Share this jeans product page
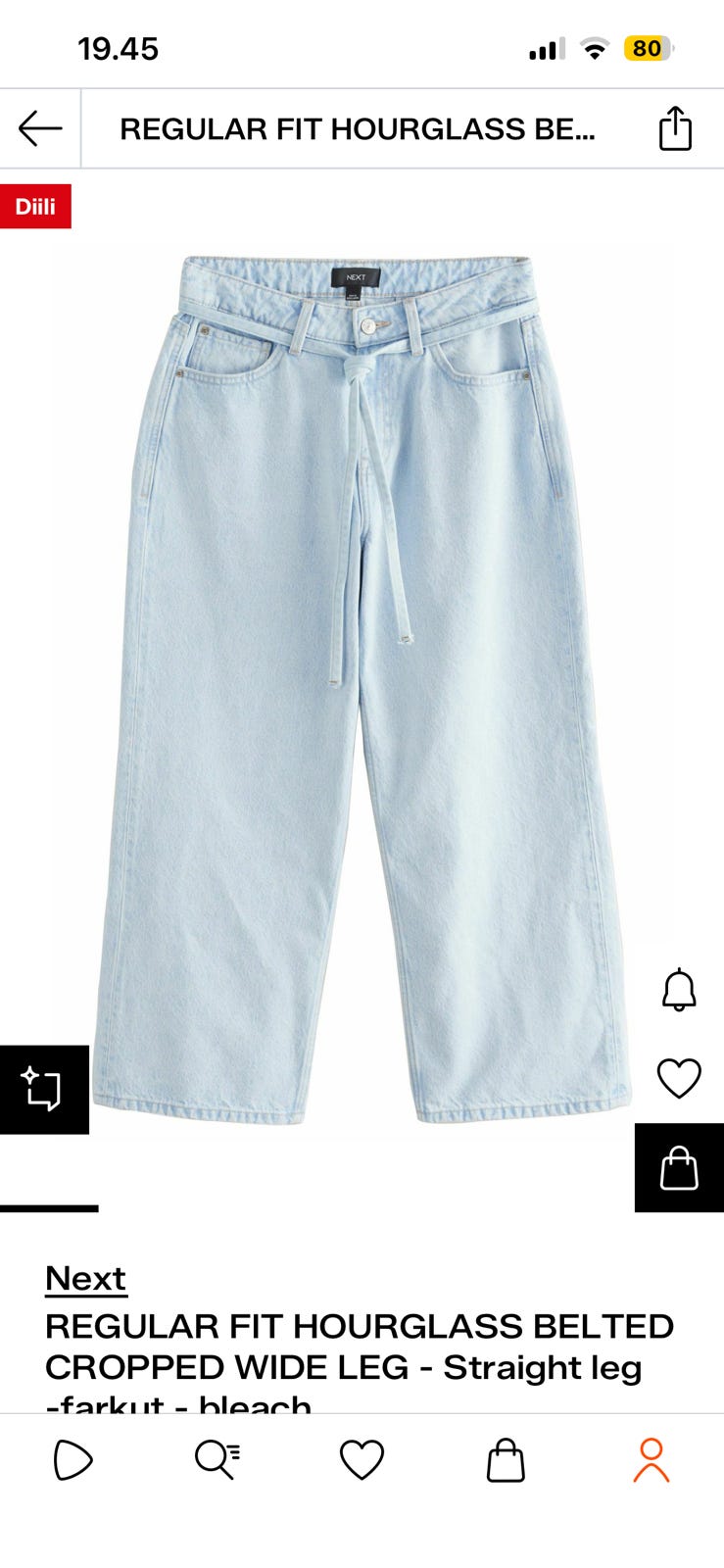724x1568 pixels. [x=675, y=128]
